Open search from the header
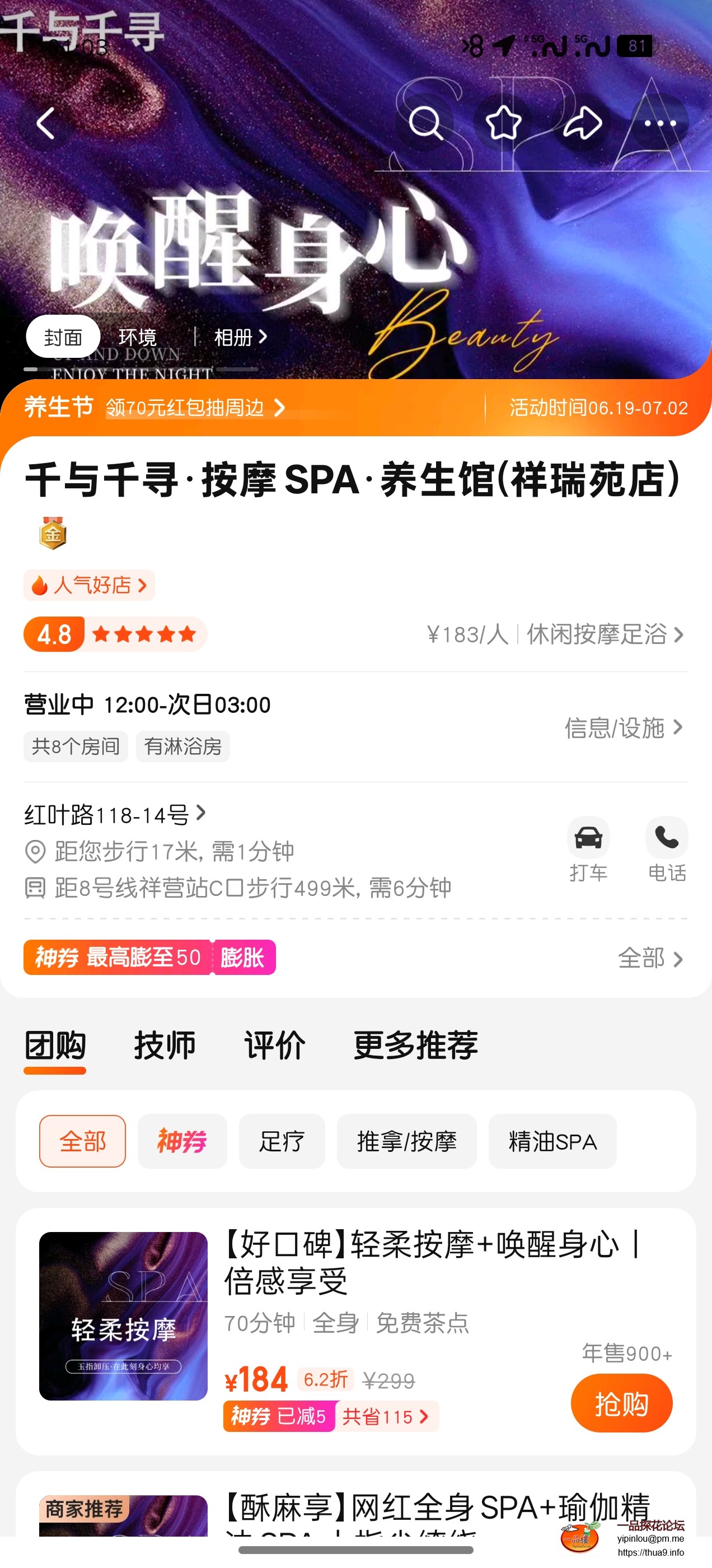The width and height of the screenshot is (712, 1568). 425,124
